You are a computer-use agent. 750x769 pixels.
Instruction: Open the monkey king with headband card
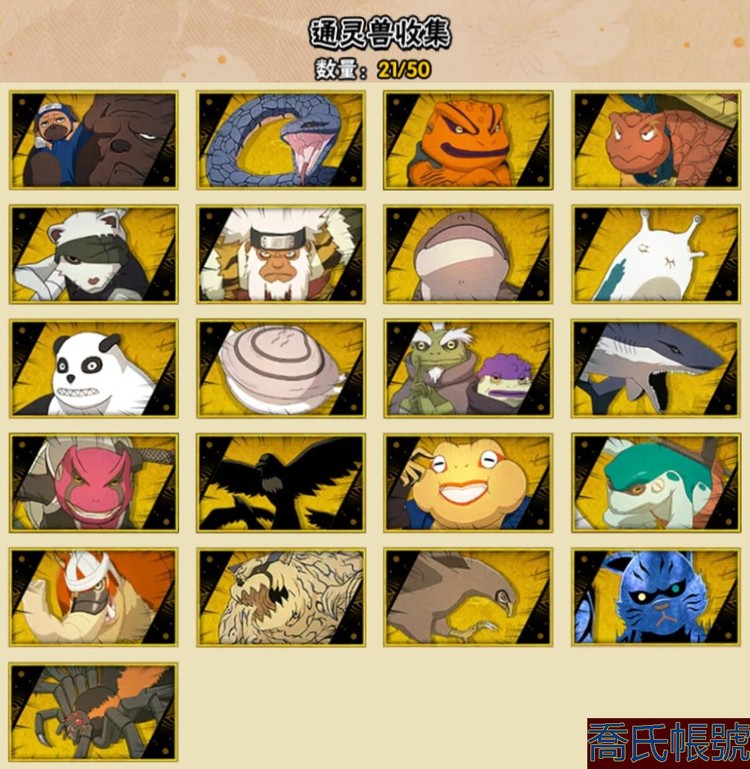point(281,255)
